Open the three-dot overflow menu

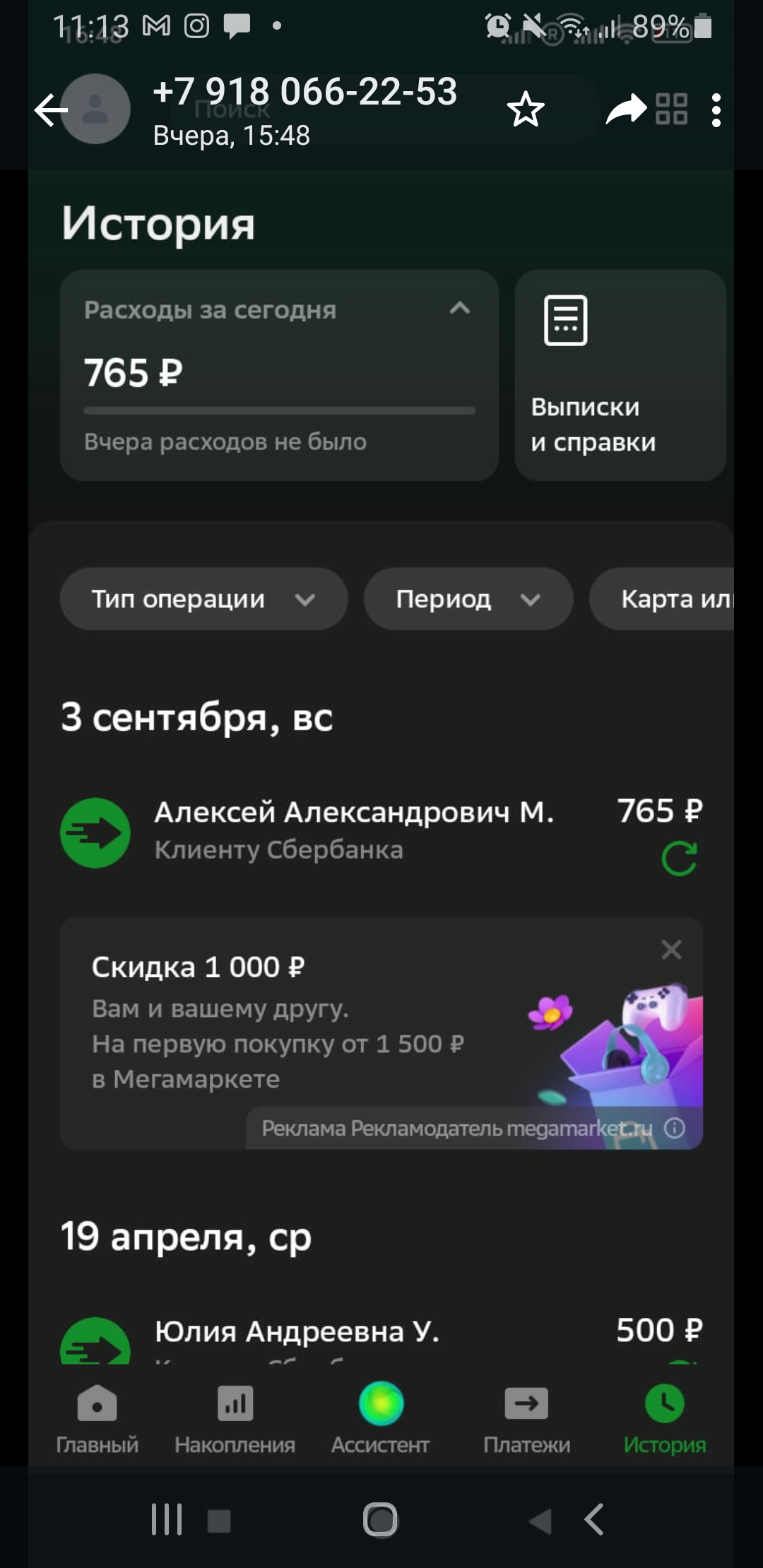(x=716, y=110)
